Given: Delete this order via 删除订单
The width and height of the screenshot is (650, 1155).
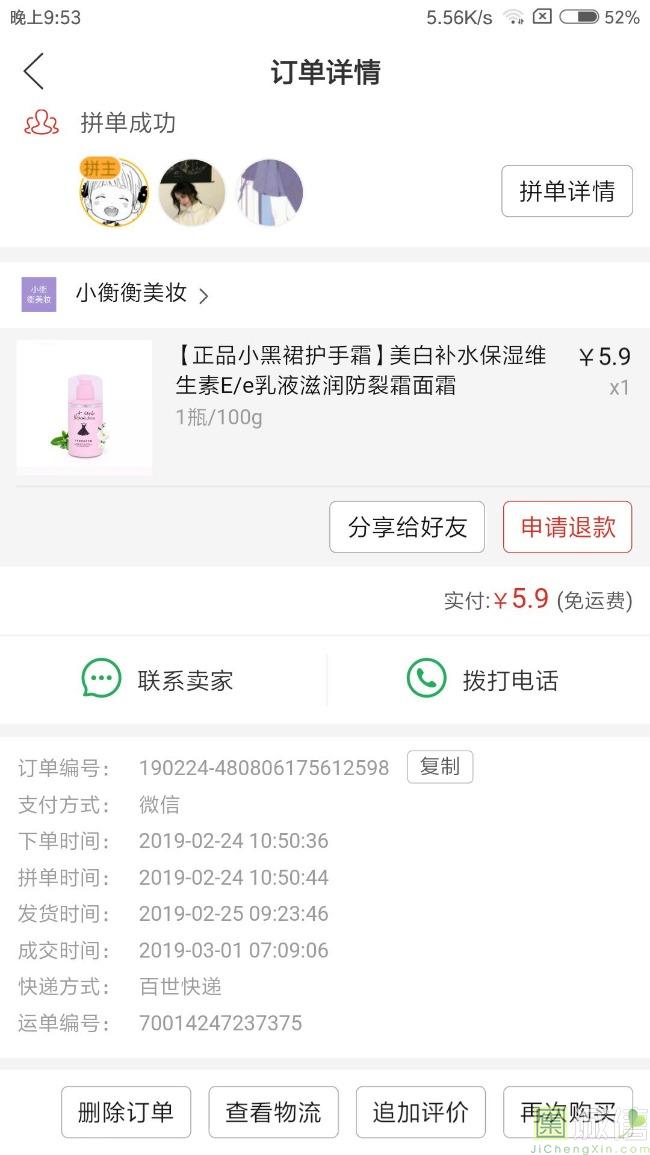Looking at the screenshot, I should (126, 1112).
